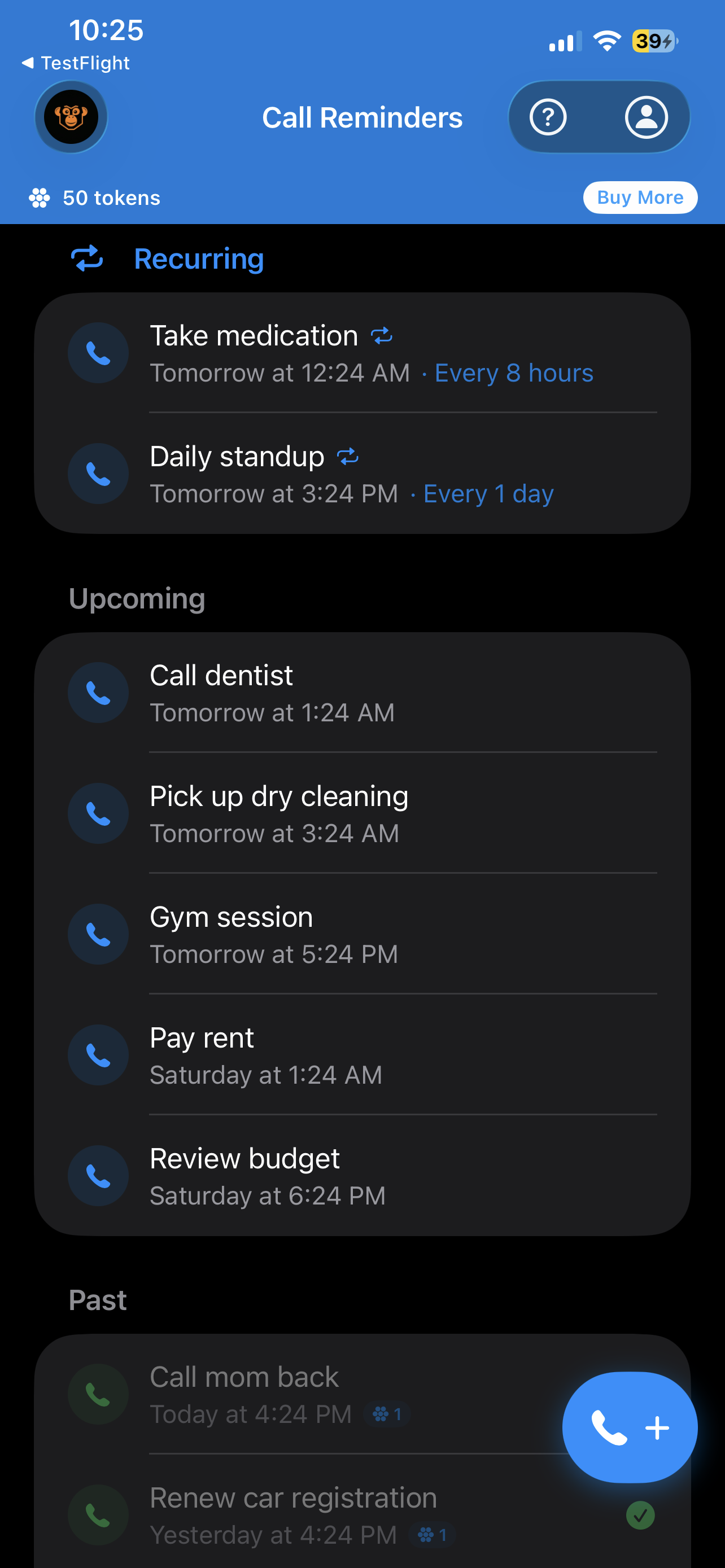The width and height of the screenshot is (725, 1568).
Task: Click the Buy More button
Action: [x=640, y=197]
